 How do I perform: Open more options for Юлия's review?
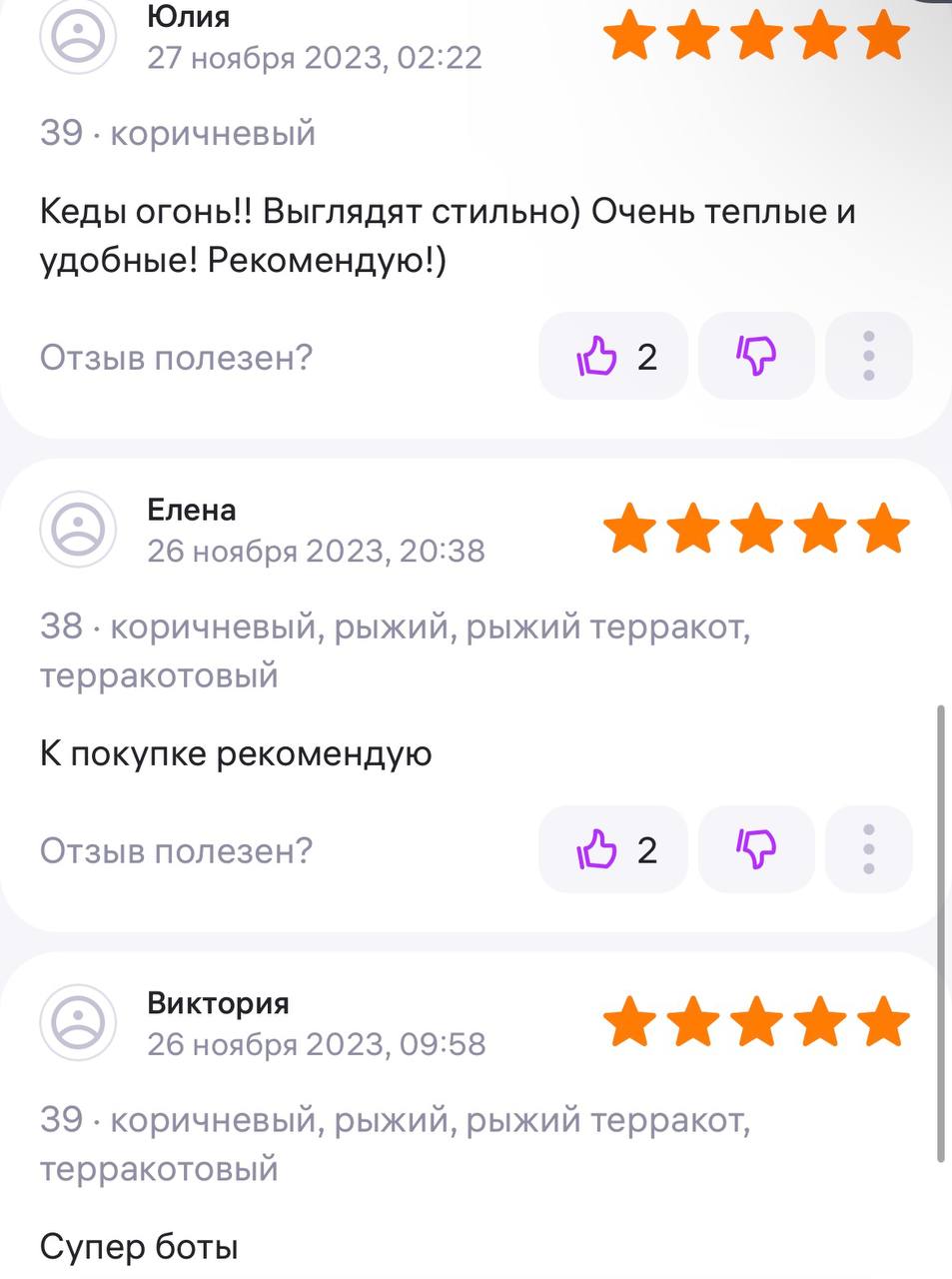868,357
